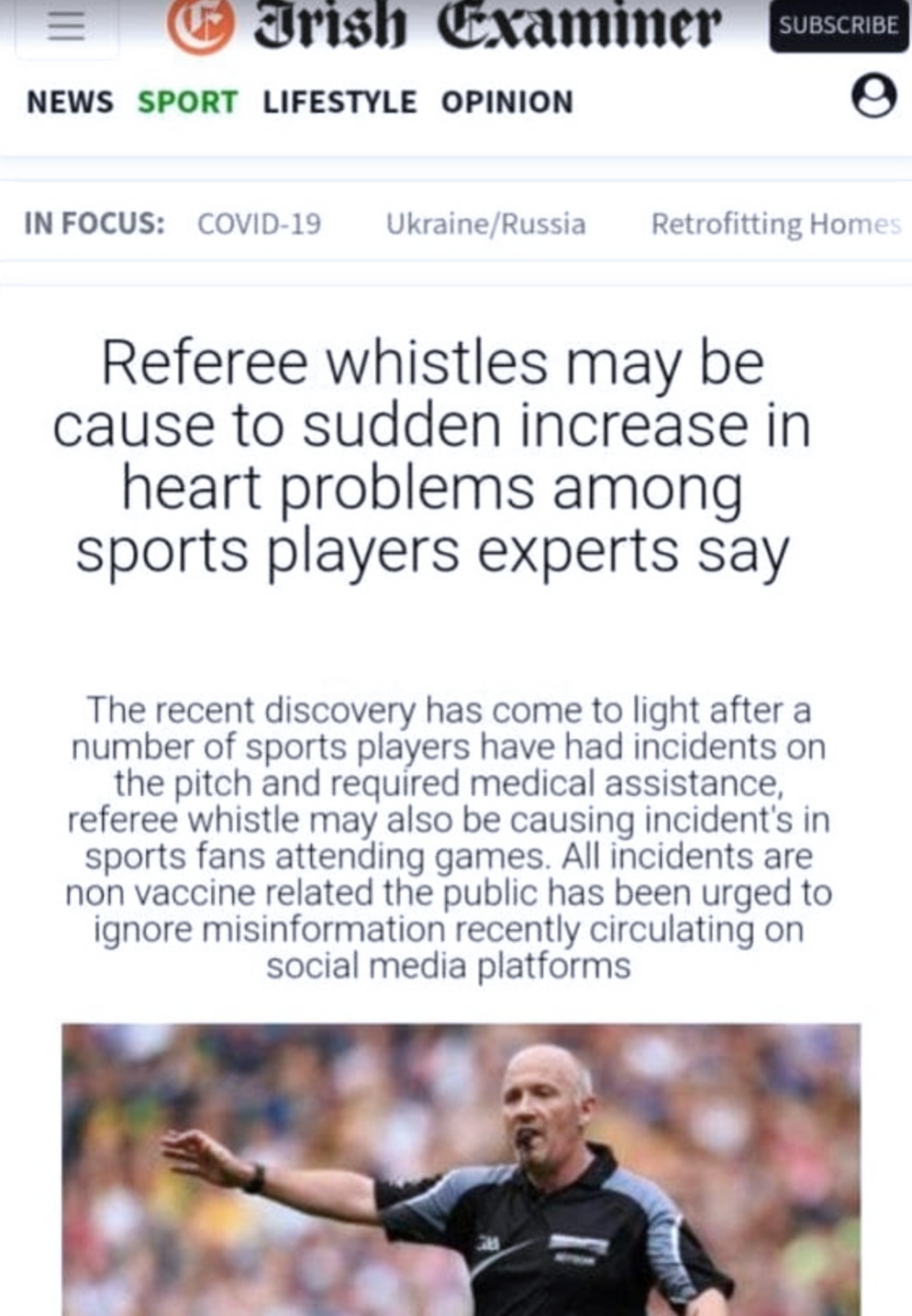Open the COVID-19 focus topic
Screen dimensions: 912x1316
pyautogui.click(x=259, y=224)
